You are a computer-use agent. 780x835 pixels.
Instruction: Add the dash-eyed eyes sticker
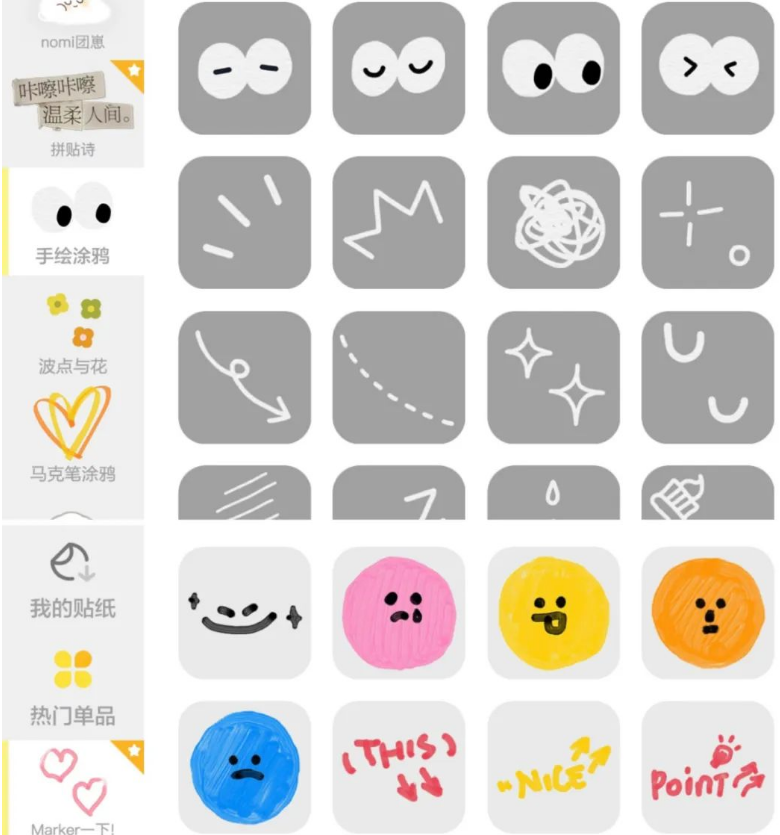[x=245, y=68]
